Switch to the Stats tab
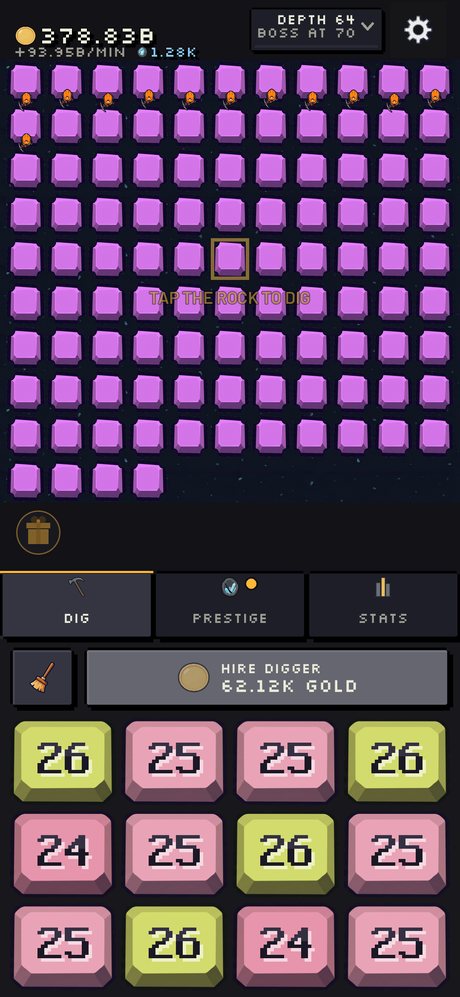460x997 pixels. click(x=382, y=604)
